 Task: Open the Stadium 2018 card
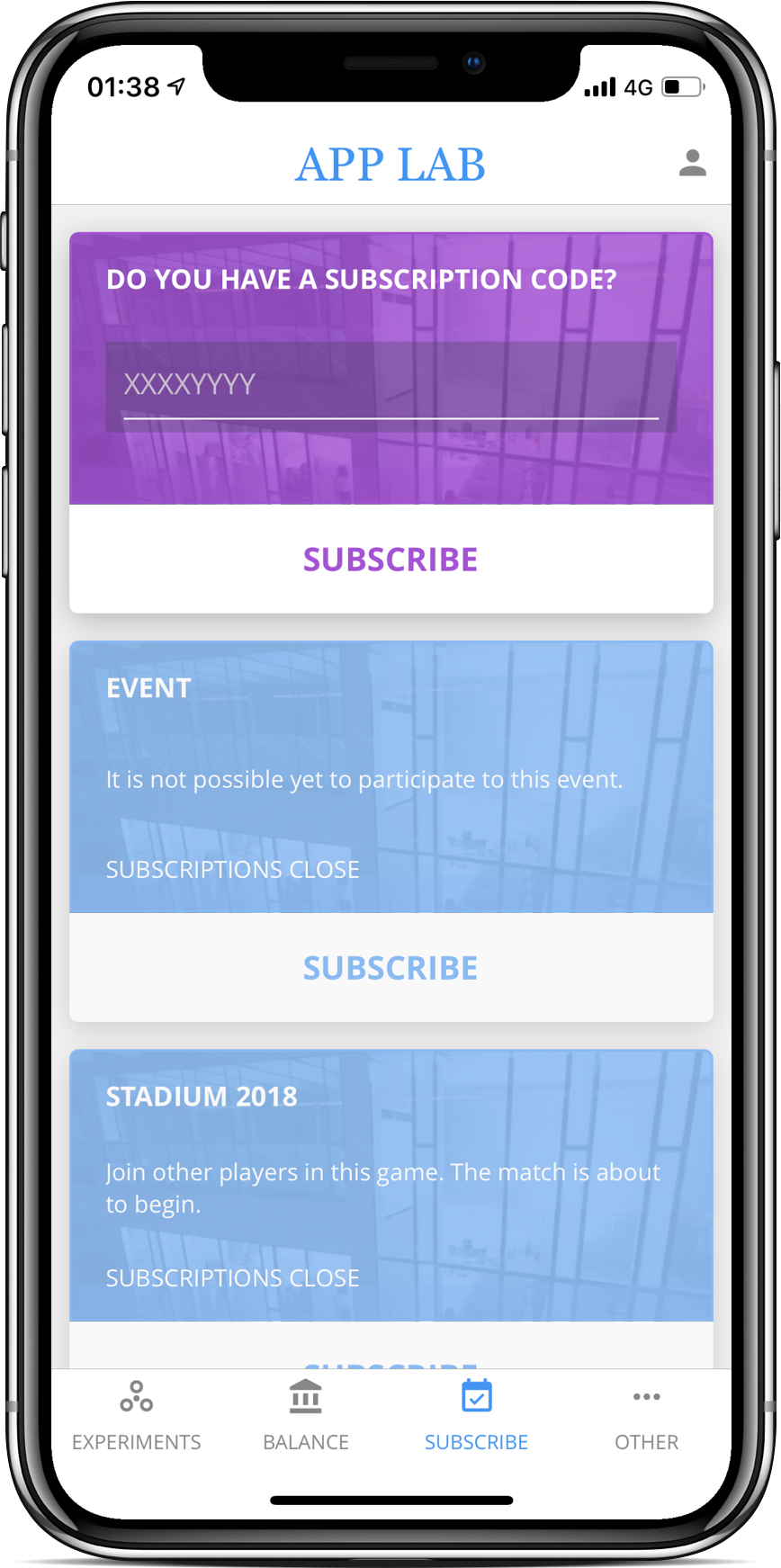[x=390, y=1185]
